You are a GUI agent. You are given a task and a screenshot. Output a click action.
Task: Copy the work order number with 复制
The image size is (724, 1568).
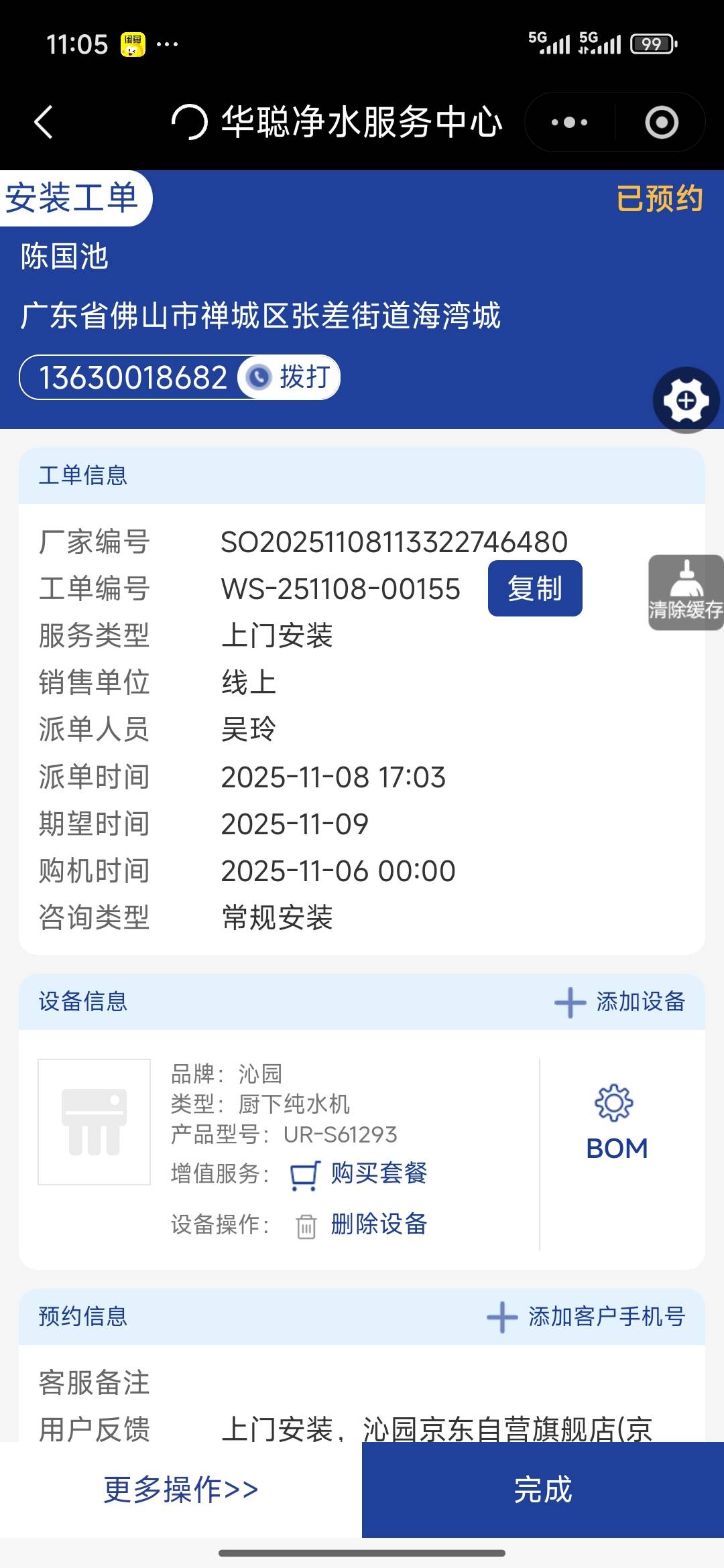534,589
